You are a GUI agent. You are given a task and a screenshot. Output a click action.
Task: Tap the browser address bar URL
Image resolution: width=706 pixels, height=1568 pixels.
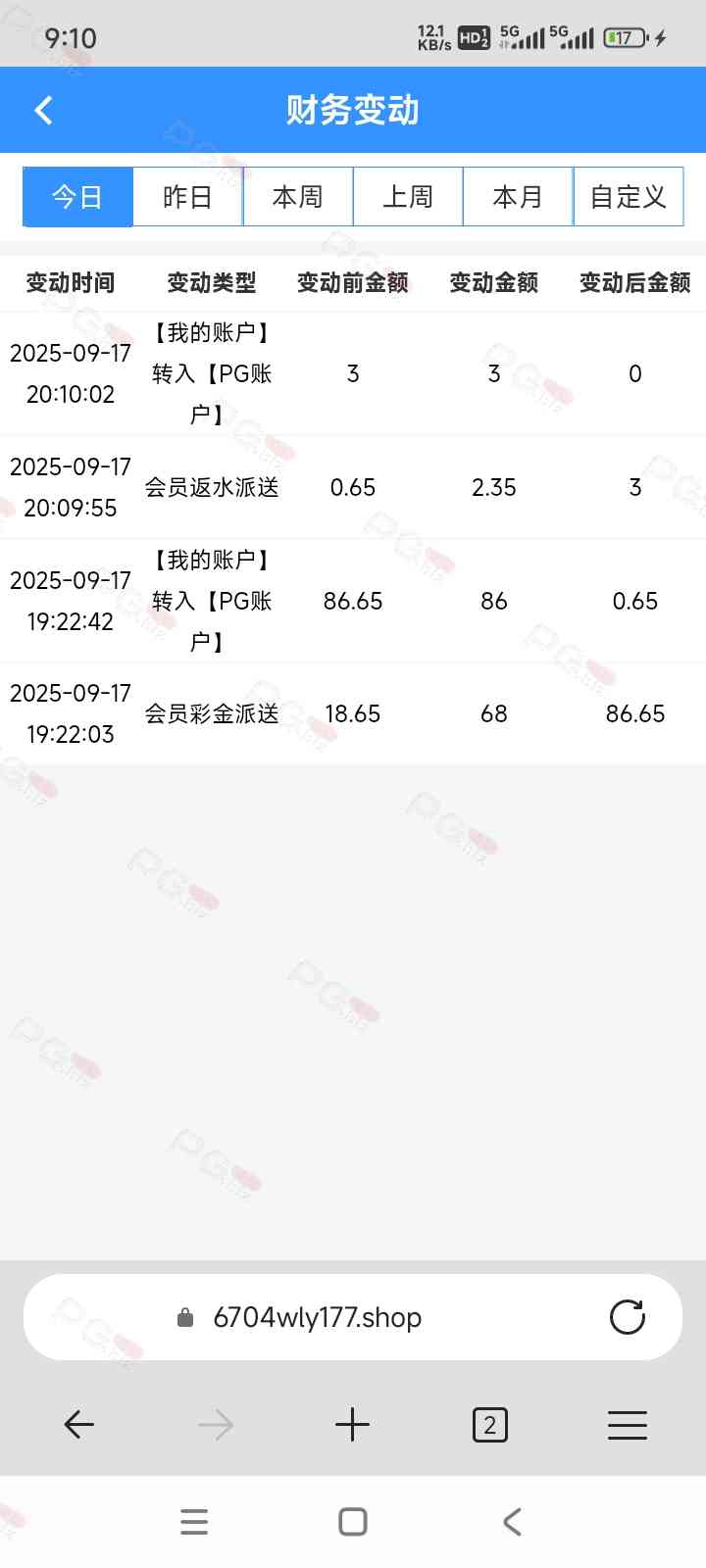click(317, 1318)
